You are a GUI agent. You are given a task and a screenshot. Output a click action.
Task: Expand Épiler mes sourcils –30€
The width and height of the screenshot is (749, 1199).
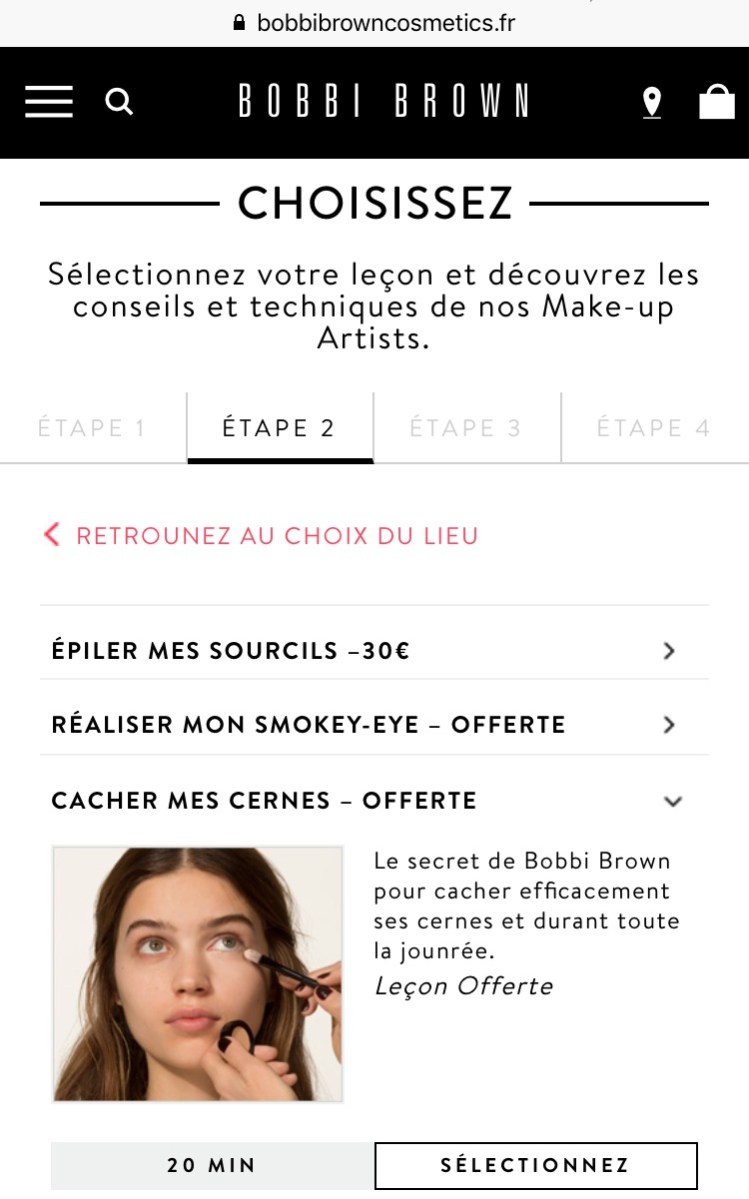click(374, 651)
